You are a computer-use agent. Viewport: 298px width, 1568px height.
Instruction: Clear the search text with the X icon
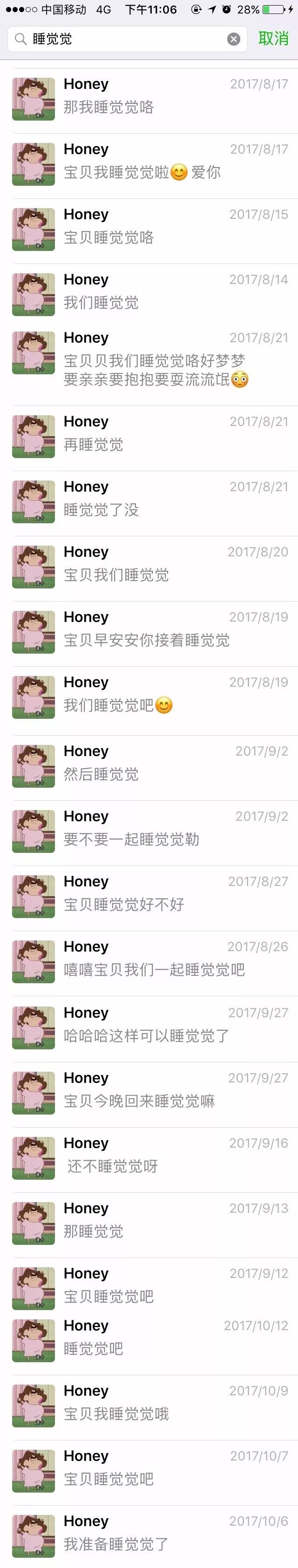(x=234, y=39)
